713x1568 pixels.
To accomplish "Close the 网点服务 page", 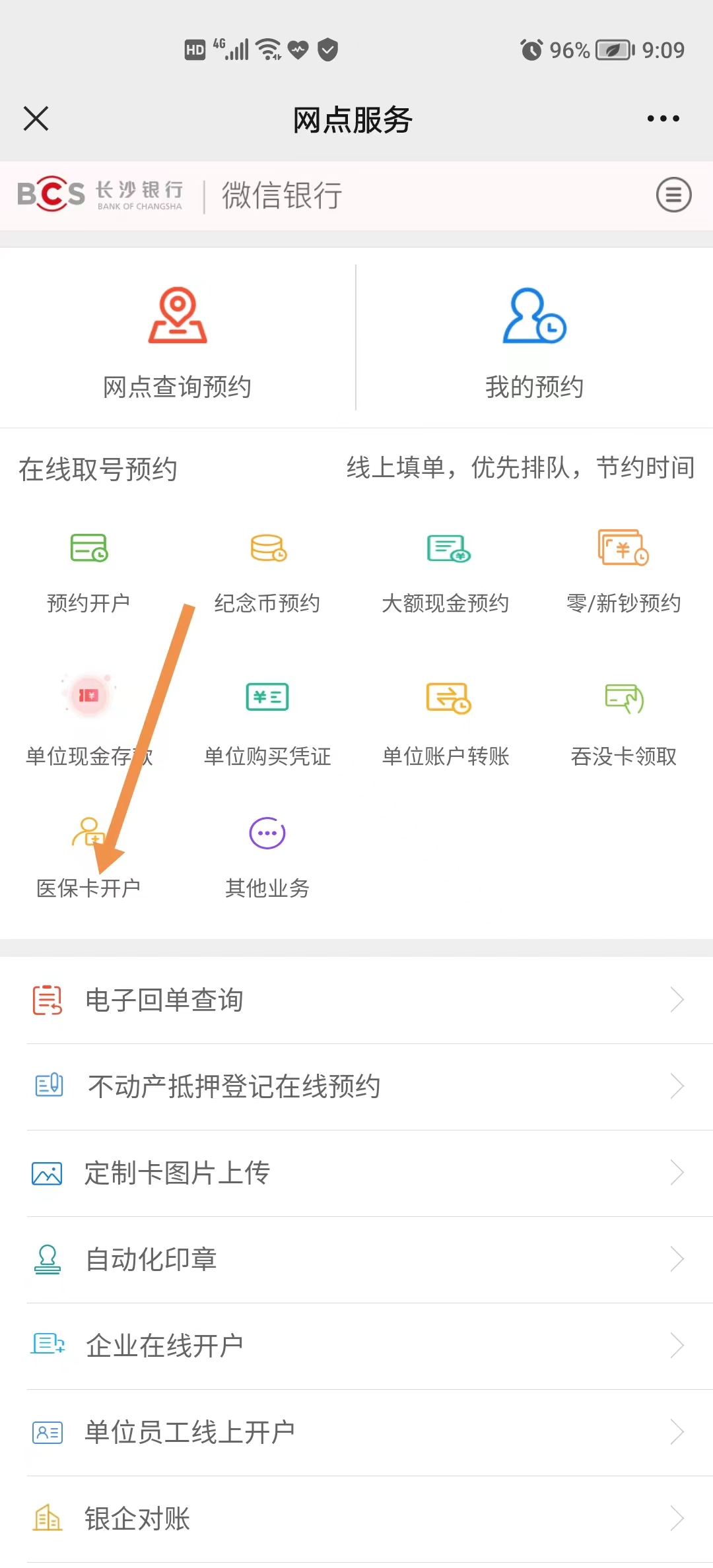I will (36, 119).
